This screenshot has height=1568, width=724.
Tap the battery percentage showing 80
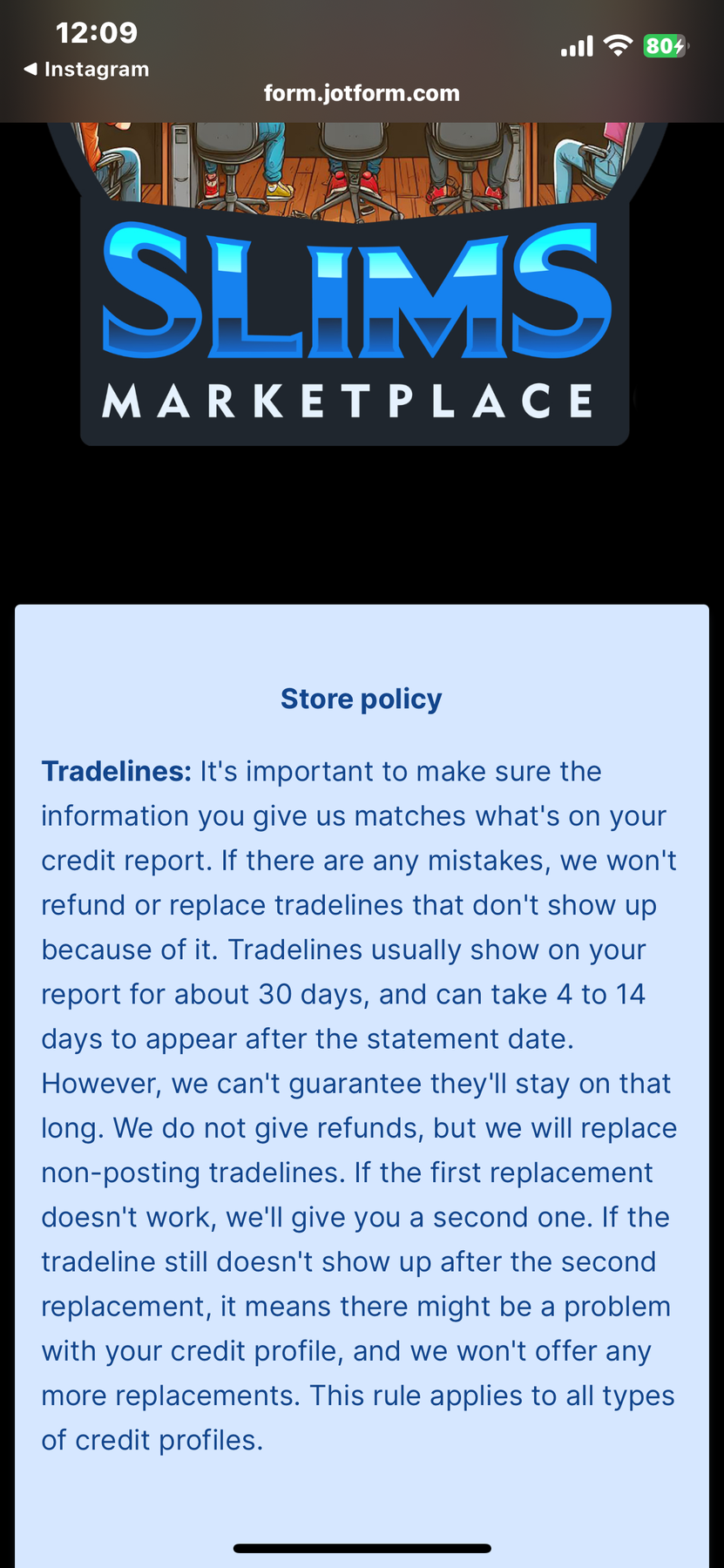pos(660,45)
